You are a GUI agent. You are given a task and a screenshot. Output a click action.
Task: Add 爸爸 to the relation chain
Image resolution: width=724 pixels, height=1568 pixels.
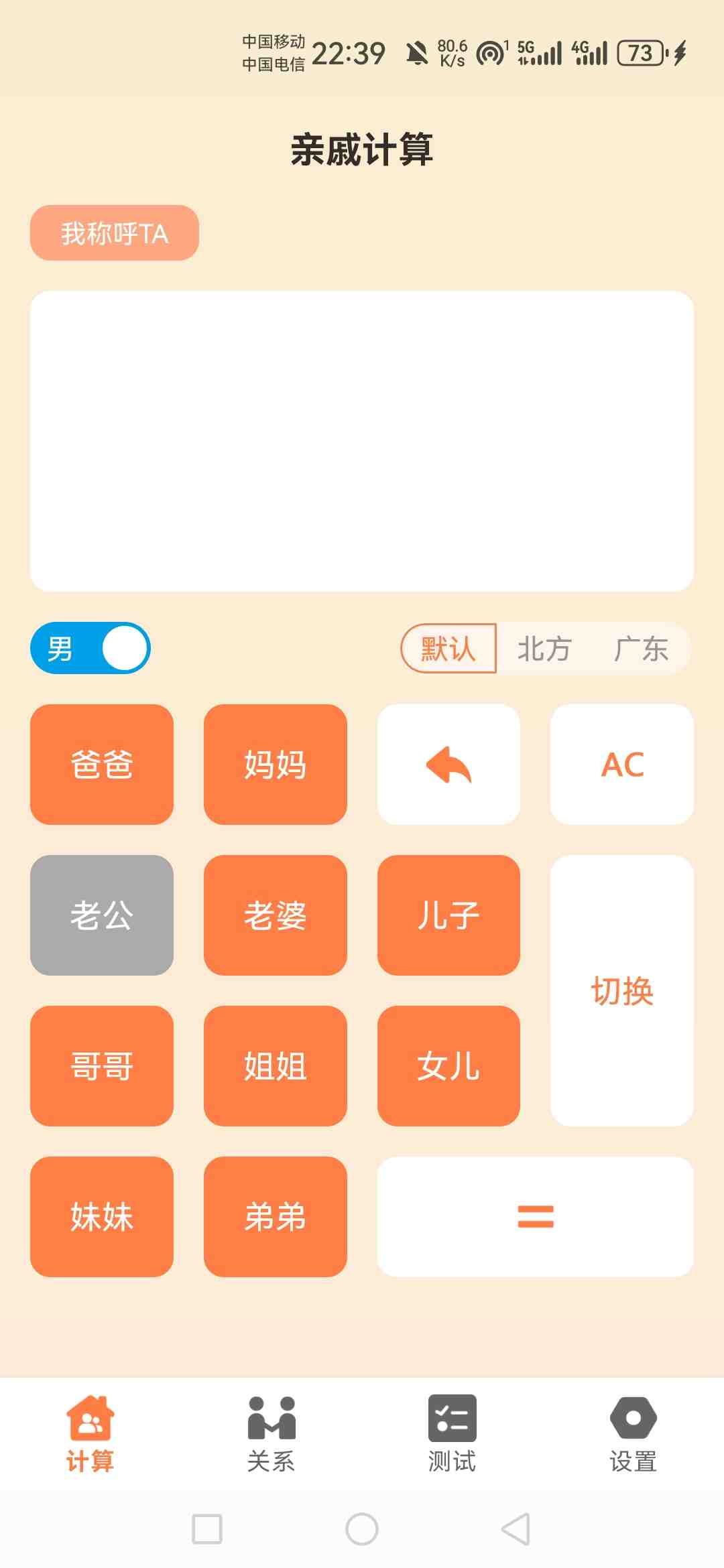coord(102,765)
